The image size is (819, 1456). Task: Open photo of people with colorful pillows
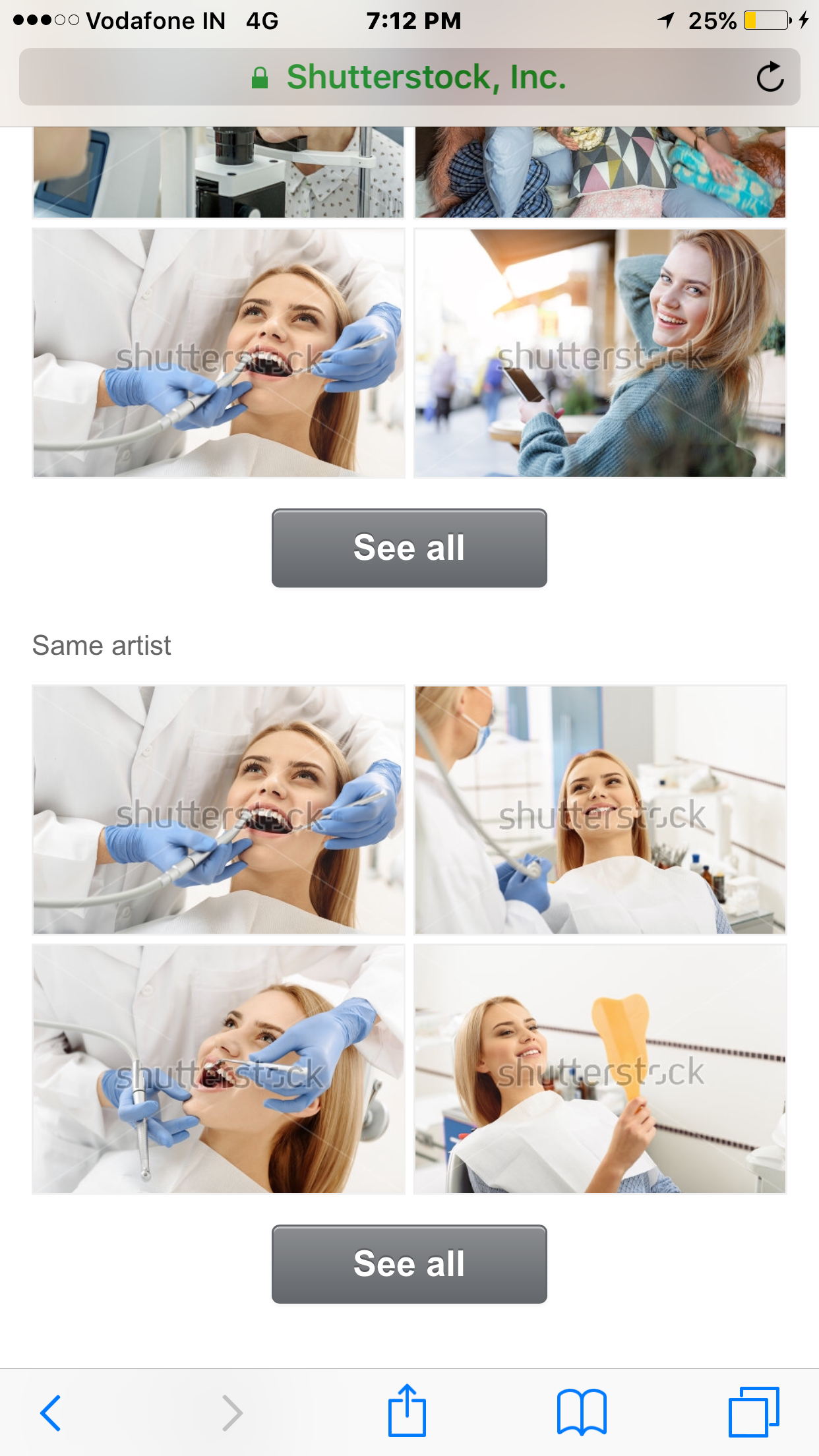pyautogui.click(x=599, y=173)
